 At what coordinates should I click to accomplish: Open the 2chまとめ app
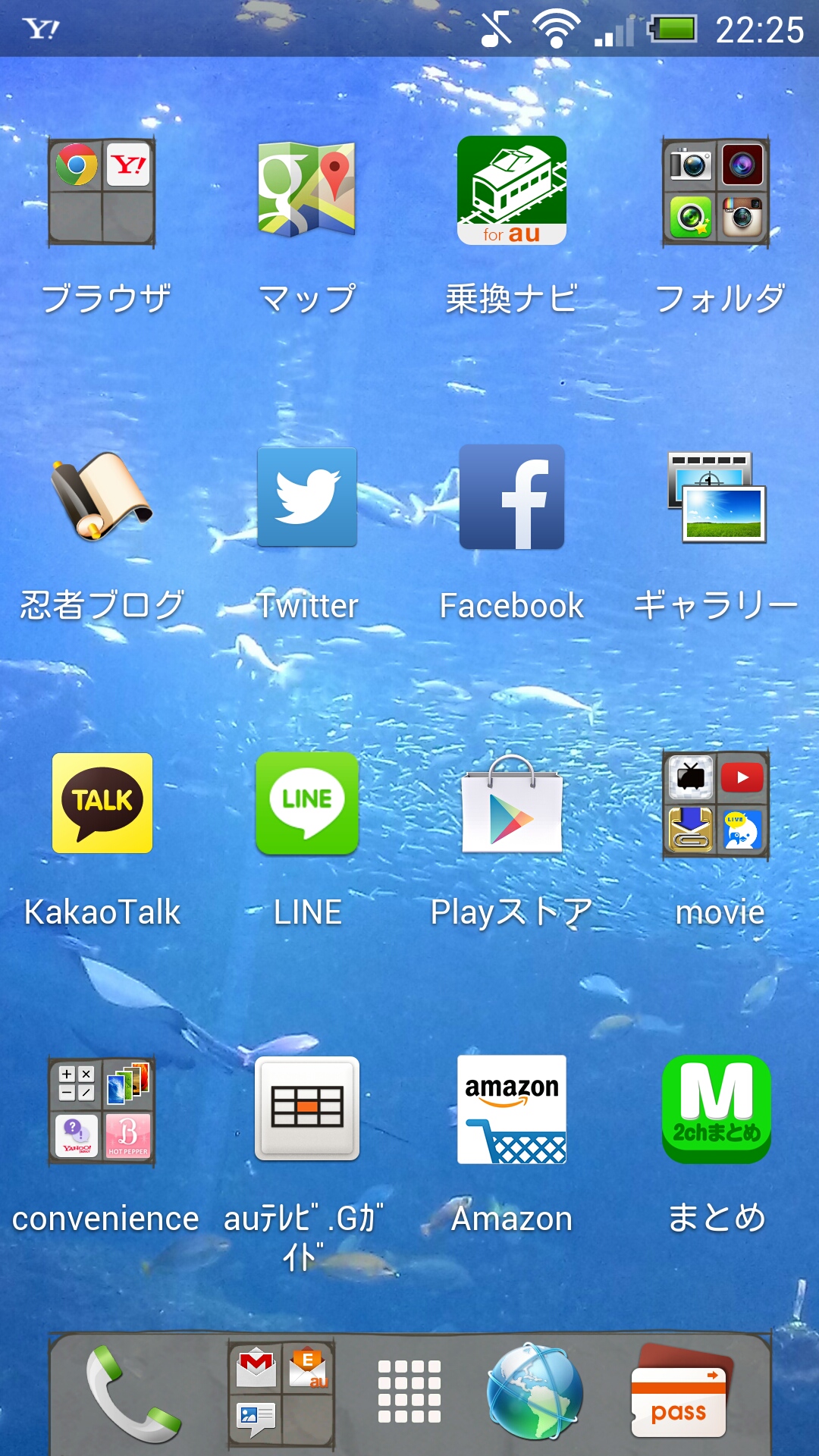pyautogui.click(x=717, y=1109)
